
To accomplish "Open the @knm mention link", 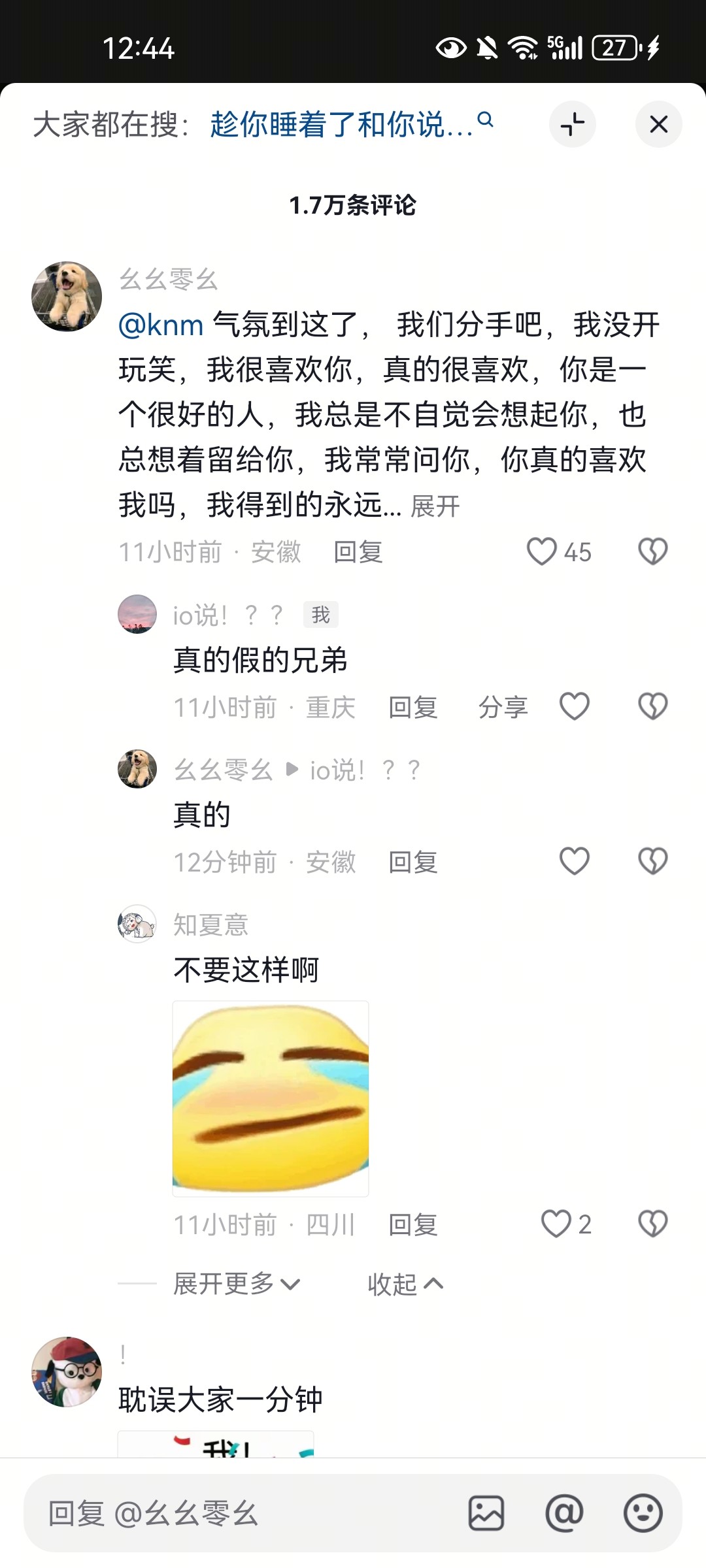I will [x=161, y=325].
